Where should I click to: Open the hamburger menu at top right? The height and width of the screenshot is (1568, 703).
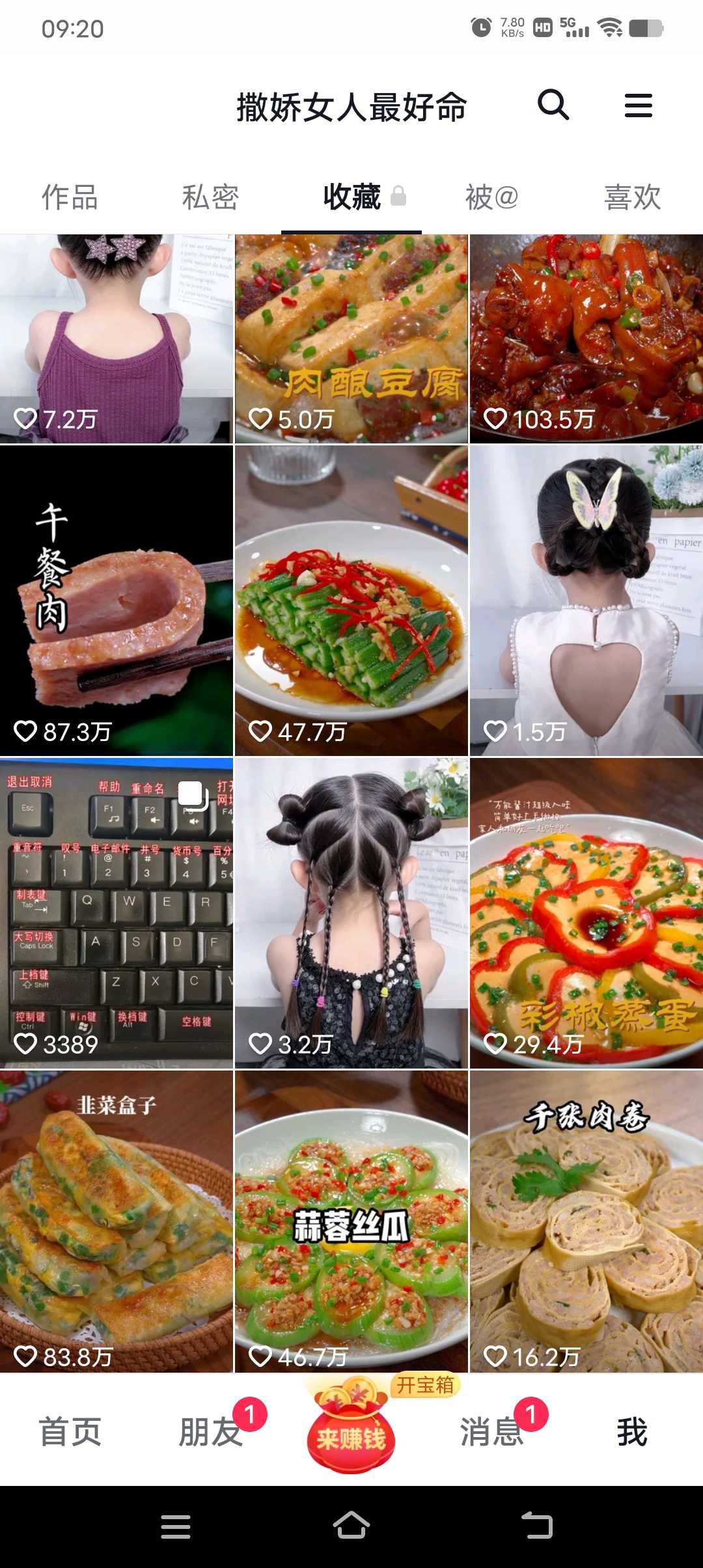[x=638, y=105]
